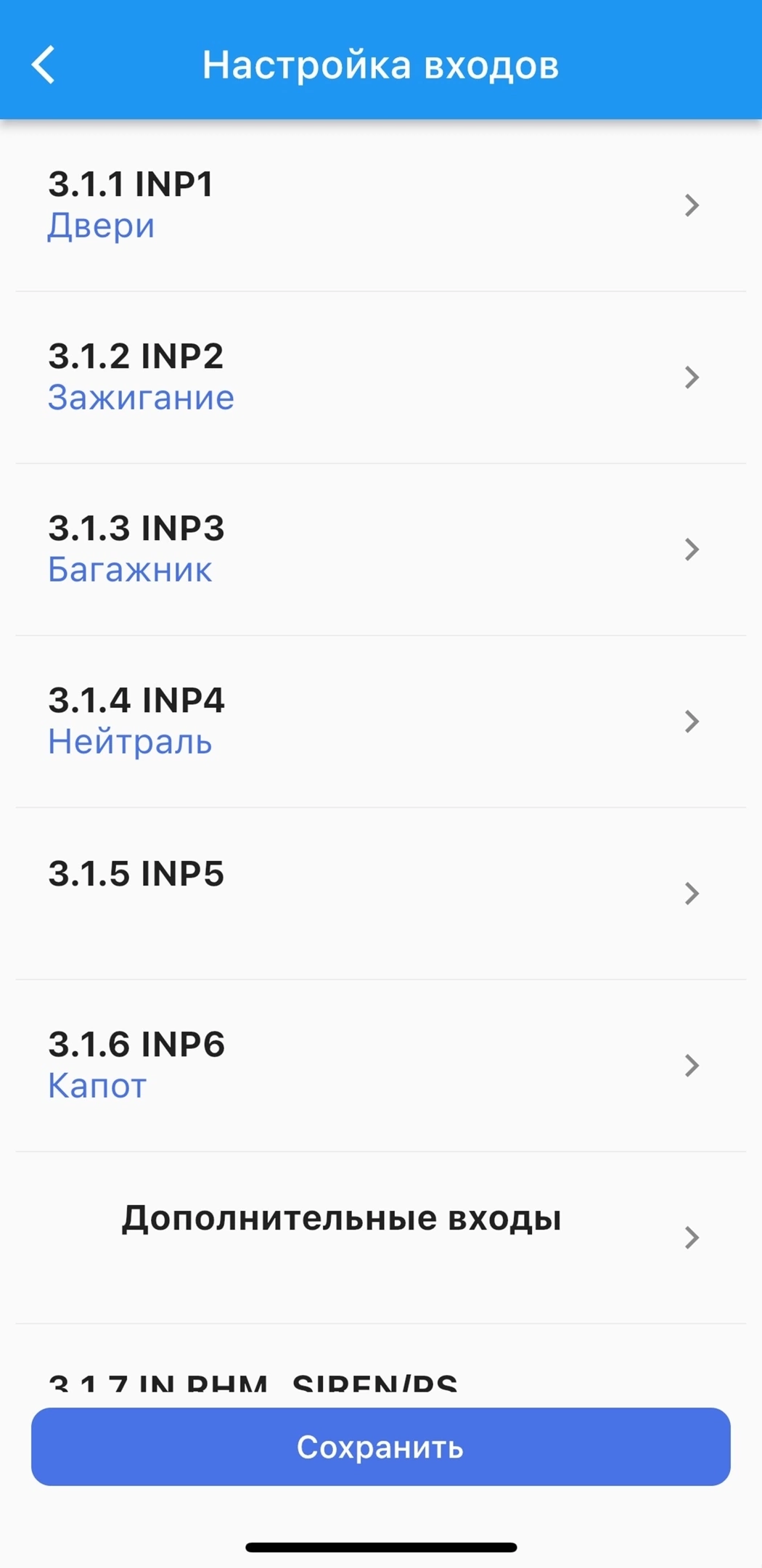Image resolution: width=762 pixels, height=1568 pixels.
Task: Open the 3.1.4 INP4 Нейтраль setting
Action: coord(381,722)
